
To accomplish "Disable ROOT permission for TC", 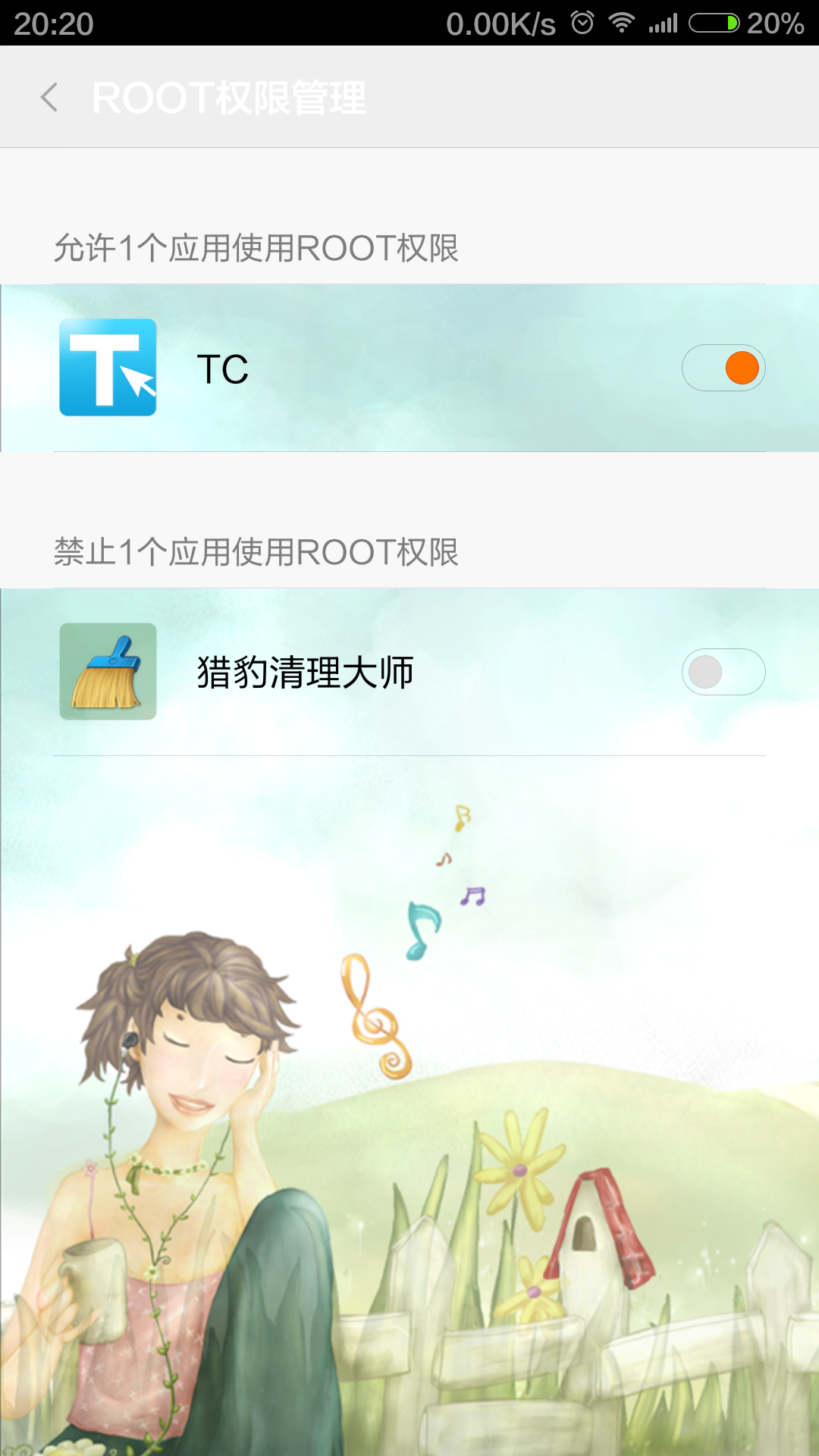I will pos(723,368).
